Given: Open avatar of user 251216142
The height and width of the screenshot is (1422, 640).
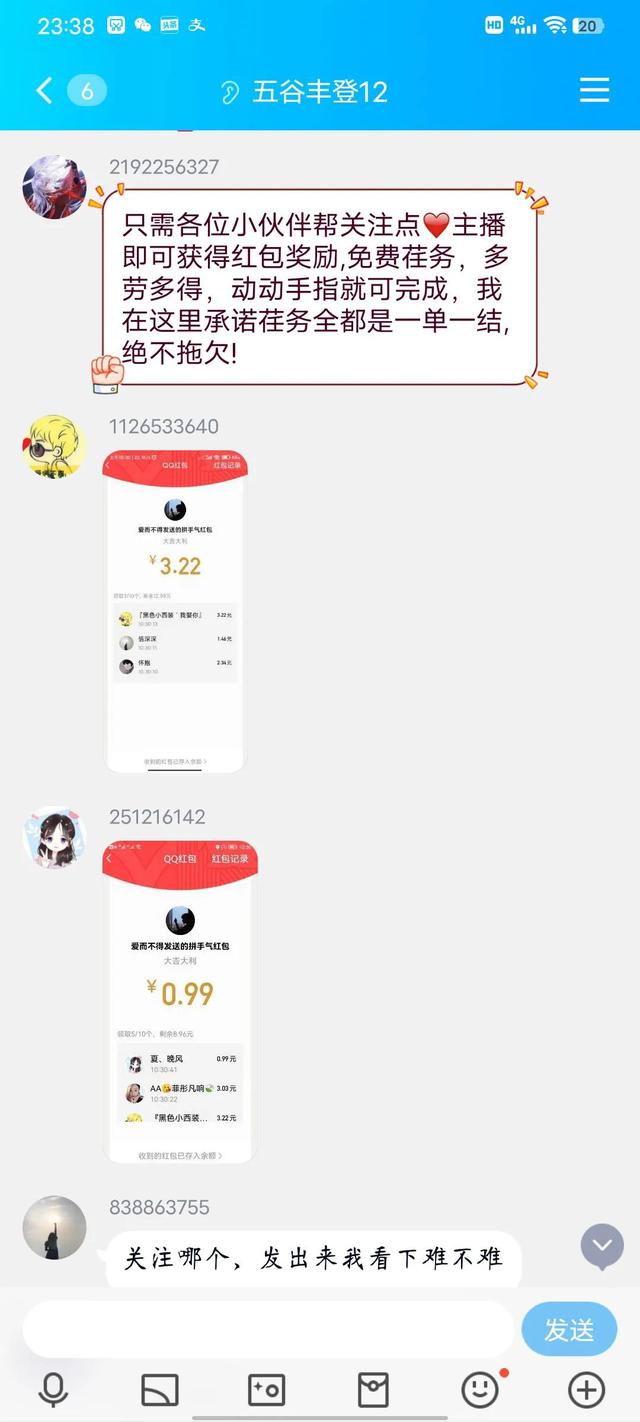Looking at the screenshot, I should (x=54, y=838).
